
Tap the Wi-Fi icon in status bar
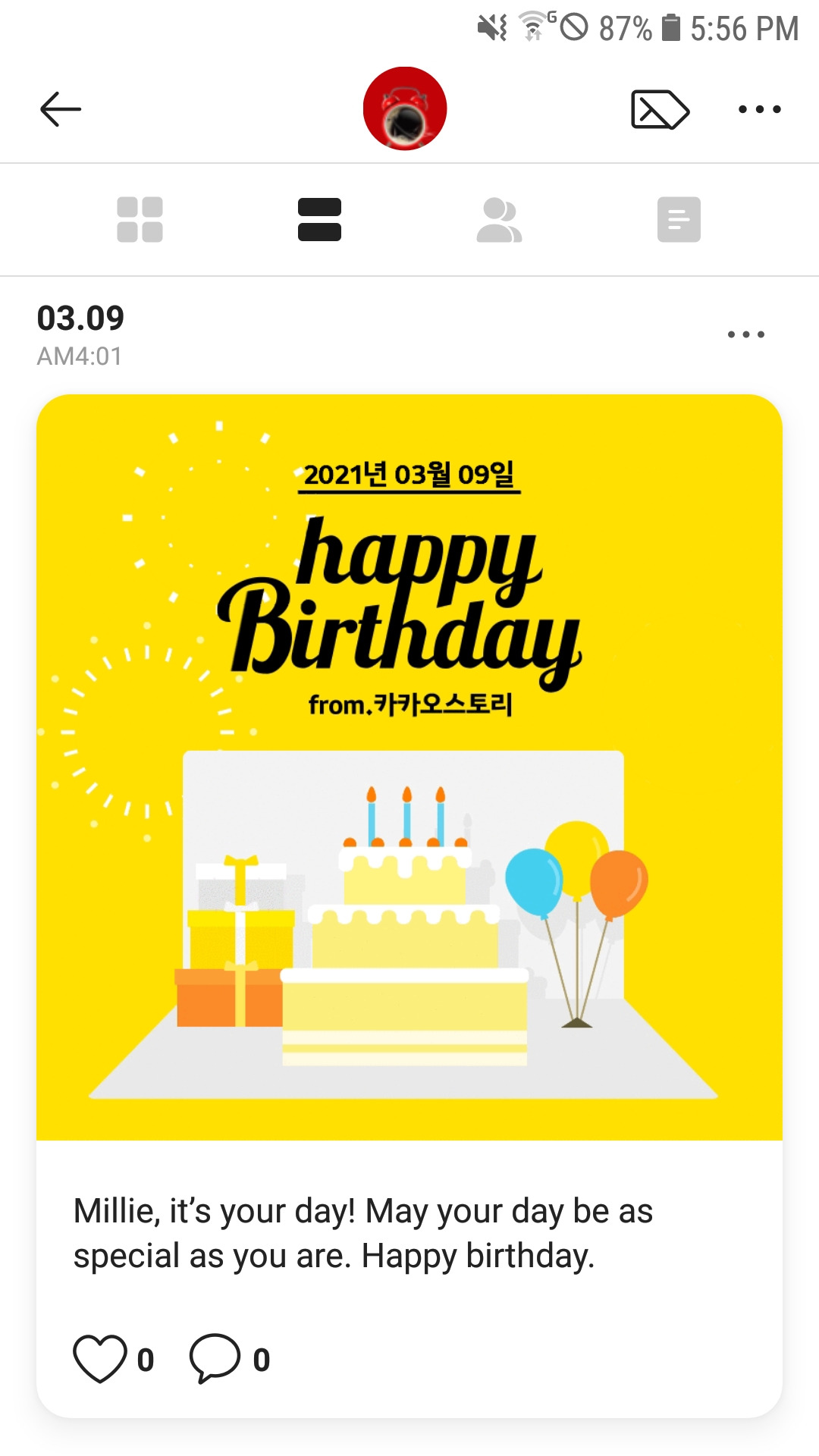coord(531,27)
